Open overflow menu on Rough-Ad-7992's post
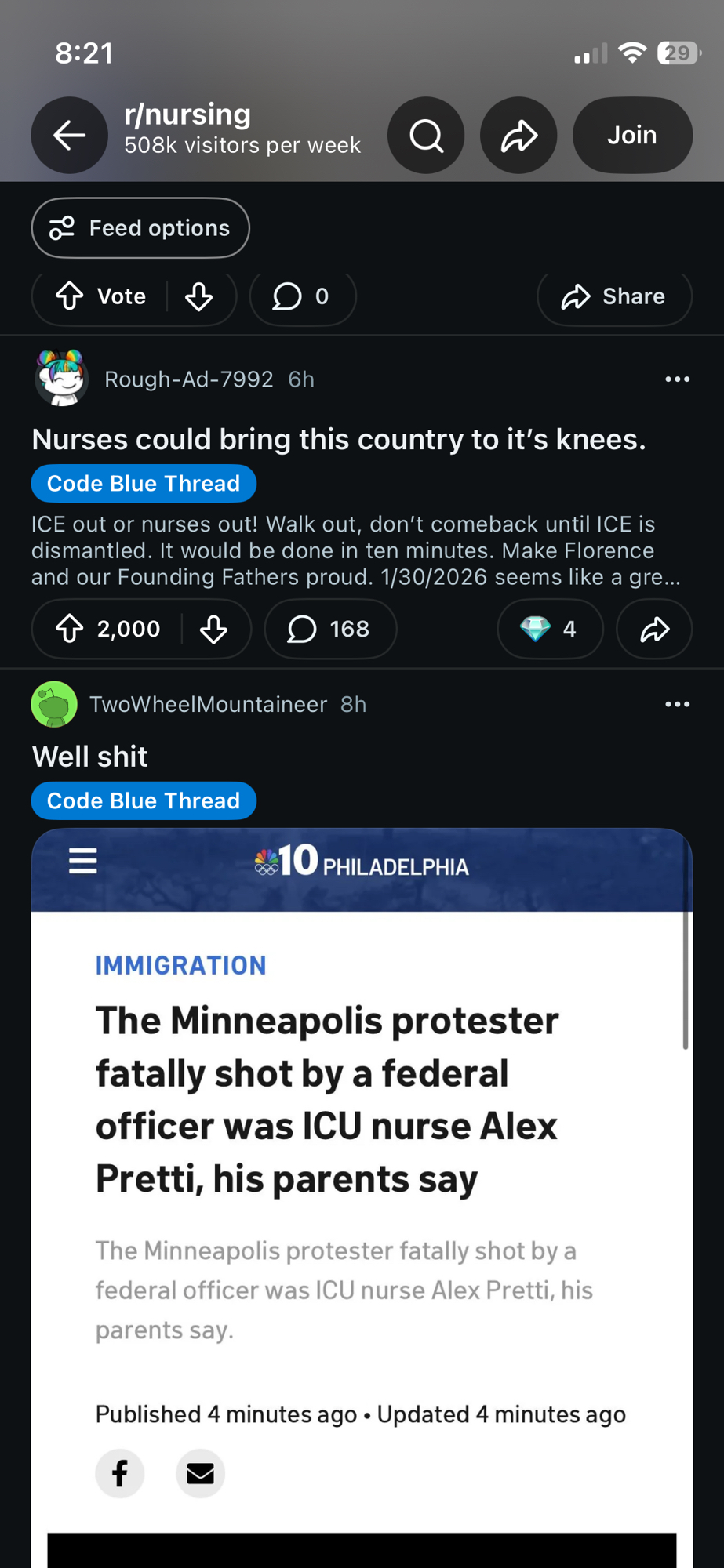 (677, 379)
